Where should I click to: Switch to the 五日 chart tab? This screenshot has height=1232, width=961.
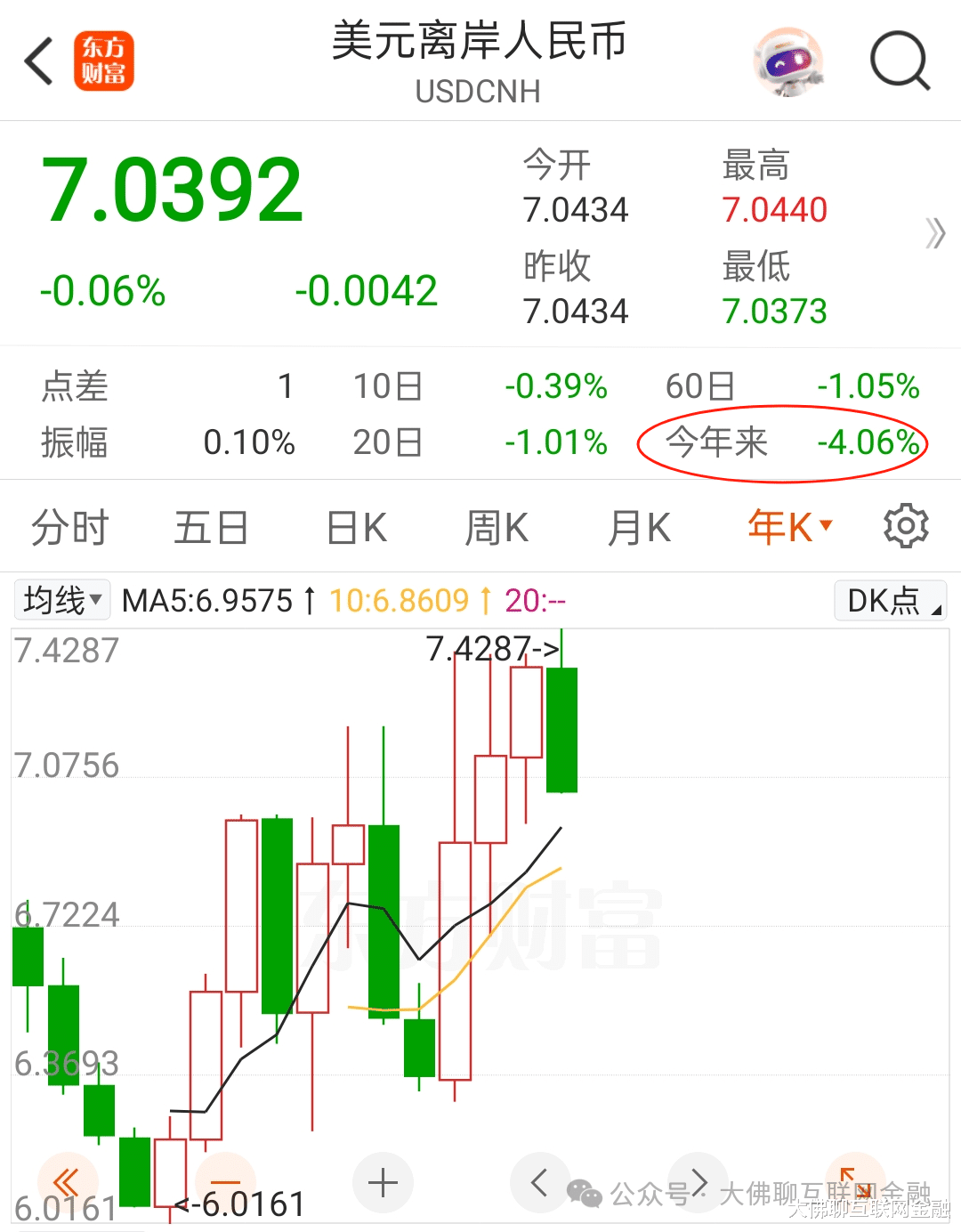click(x=211, y=527)
